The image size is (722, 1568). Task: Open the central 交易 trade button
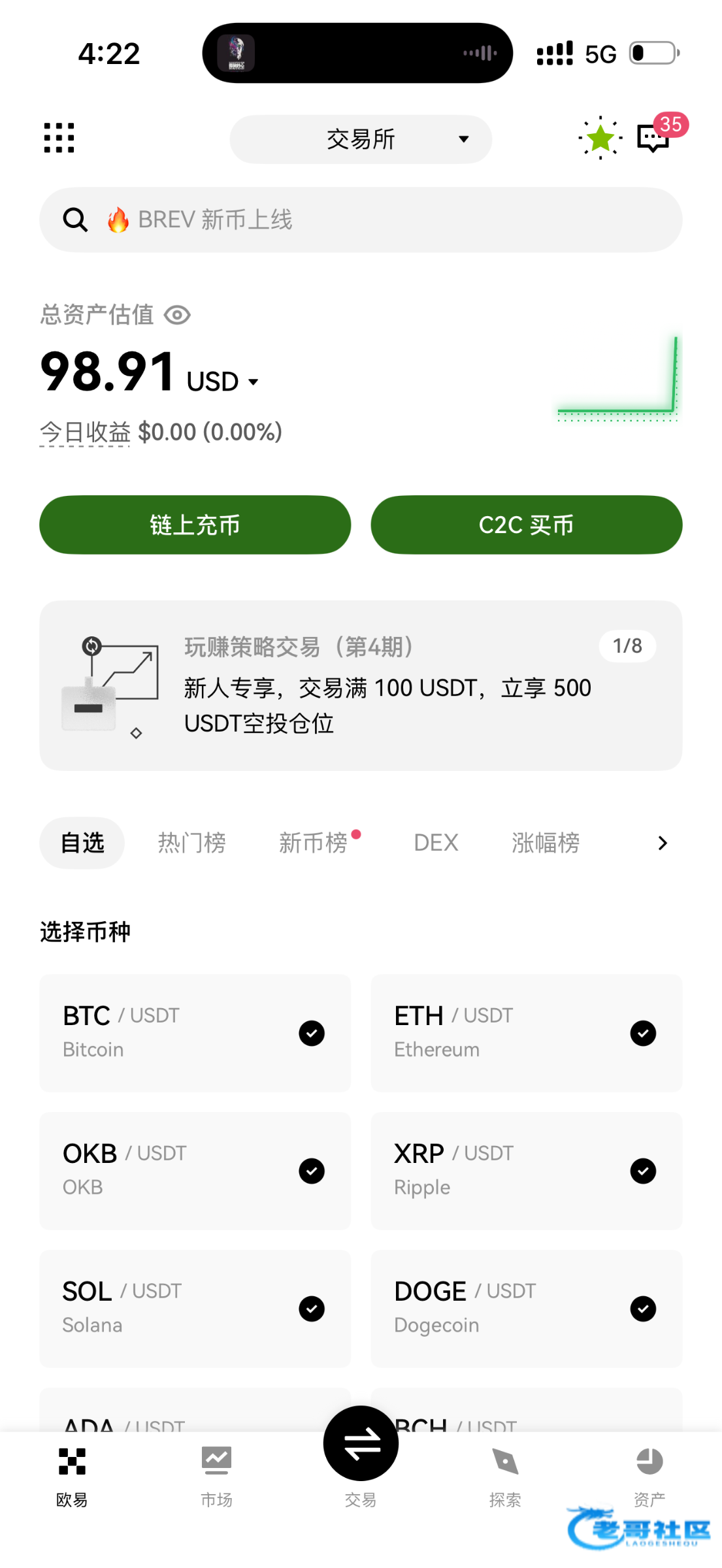361,1444
